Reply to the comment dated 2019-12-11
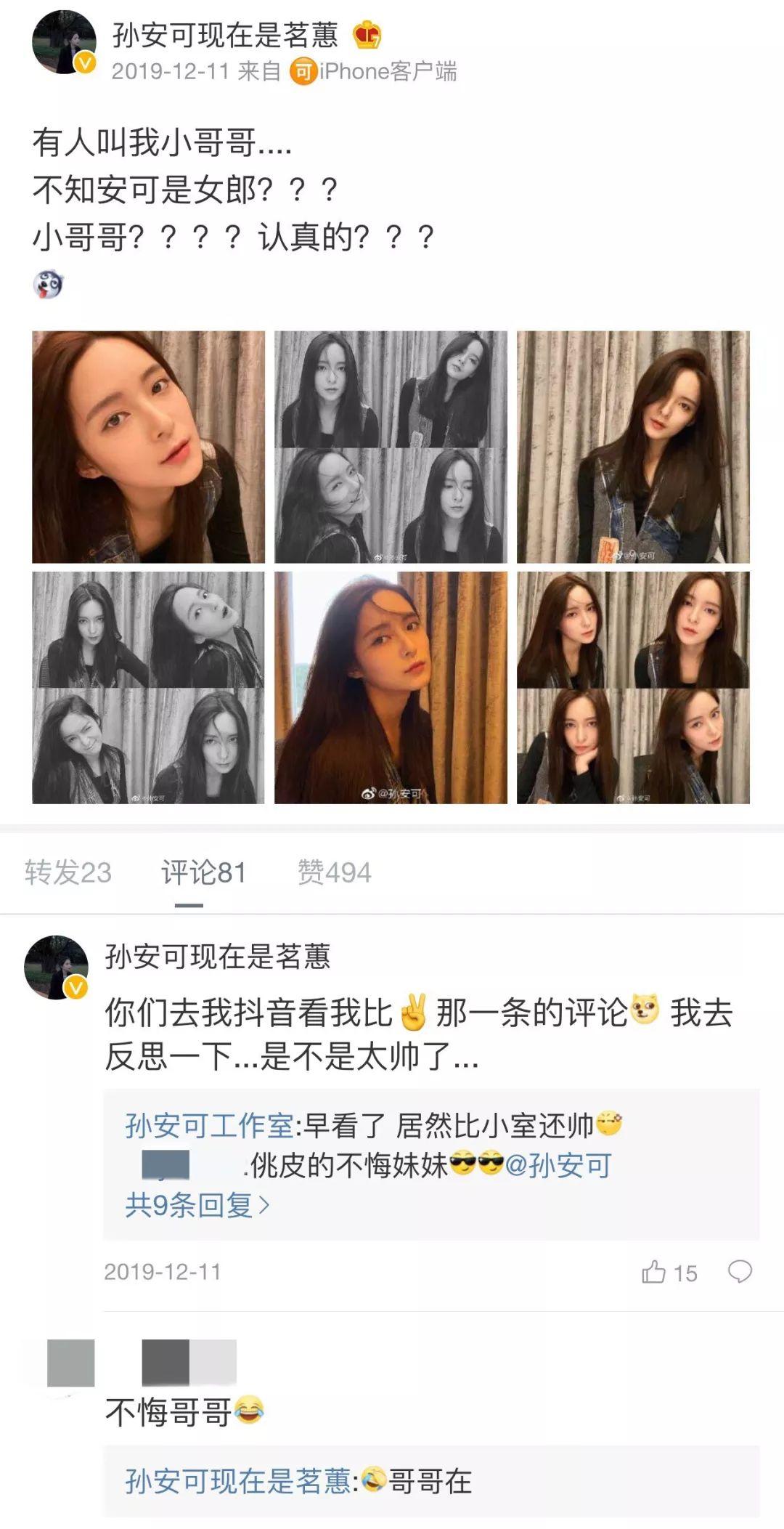The width and height of the screenshot is (784, 1529). [740, 1272]
